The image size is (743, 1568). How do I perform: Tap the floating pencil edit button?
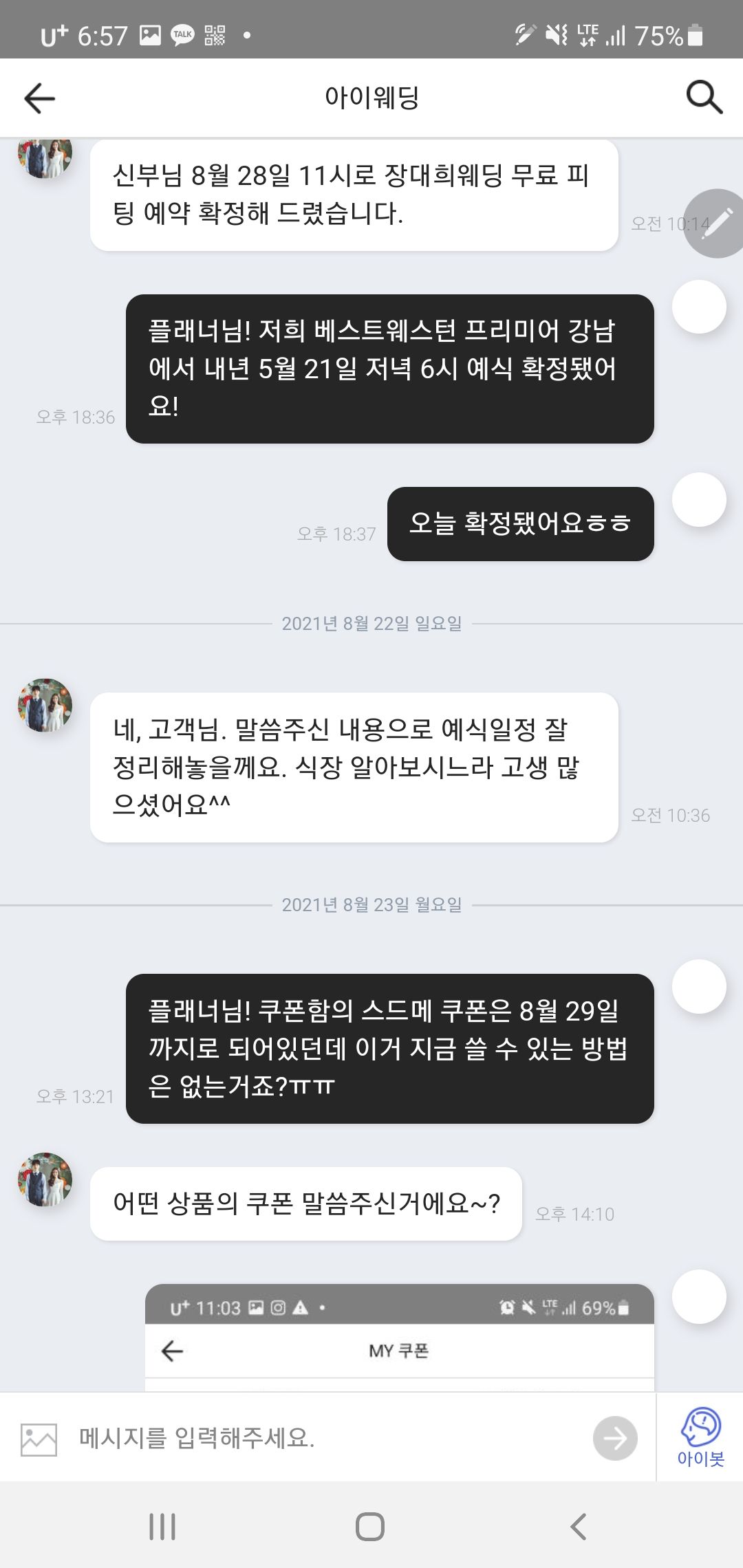[715, 224]
